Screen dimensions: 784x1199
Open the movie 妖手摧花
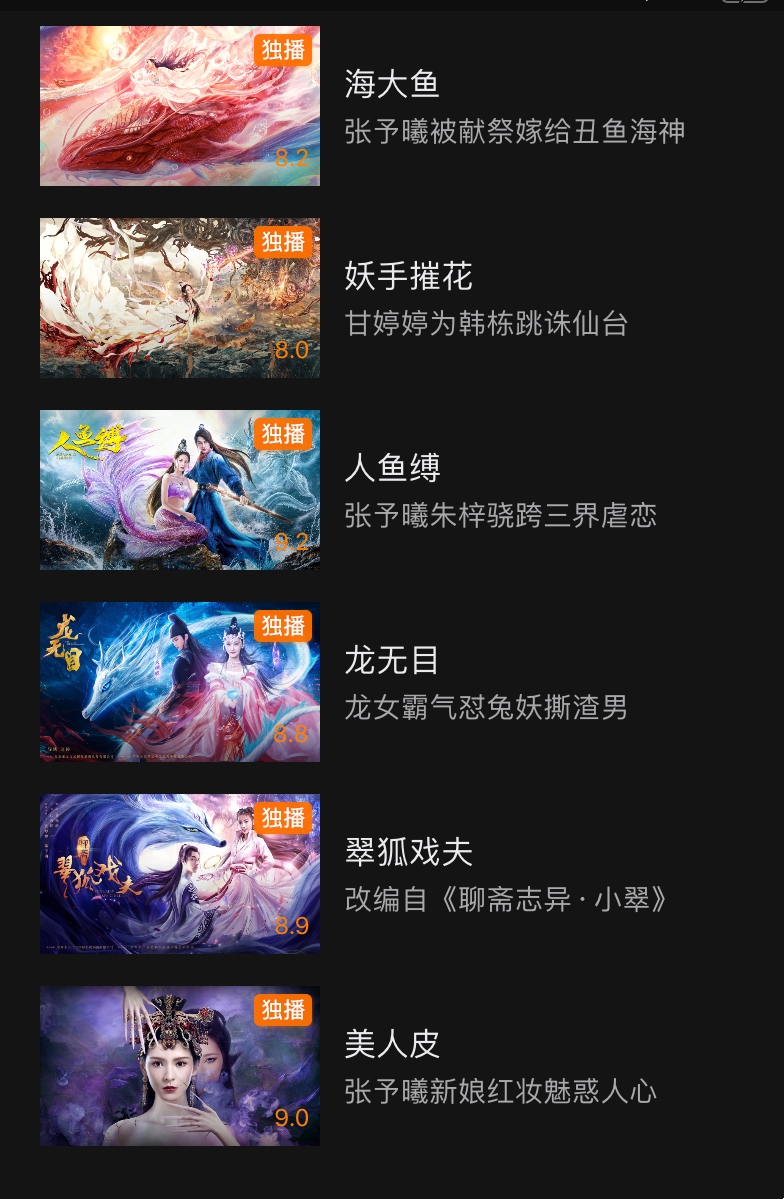[x=180, y=298]
